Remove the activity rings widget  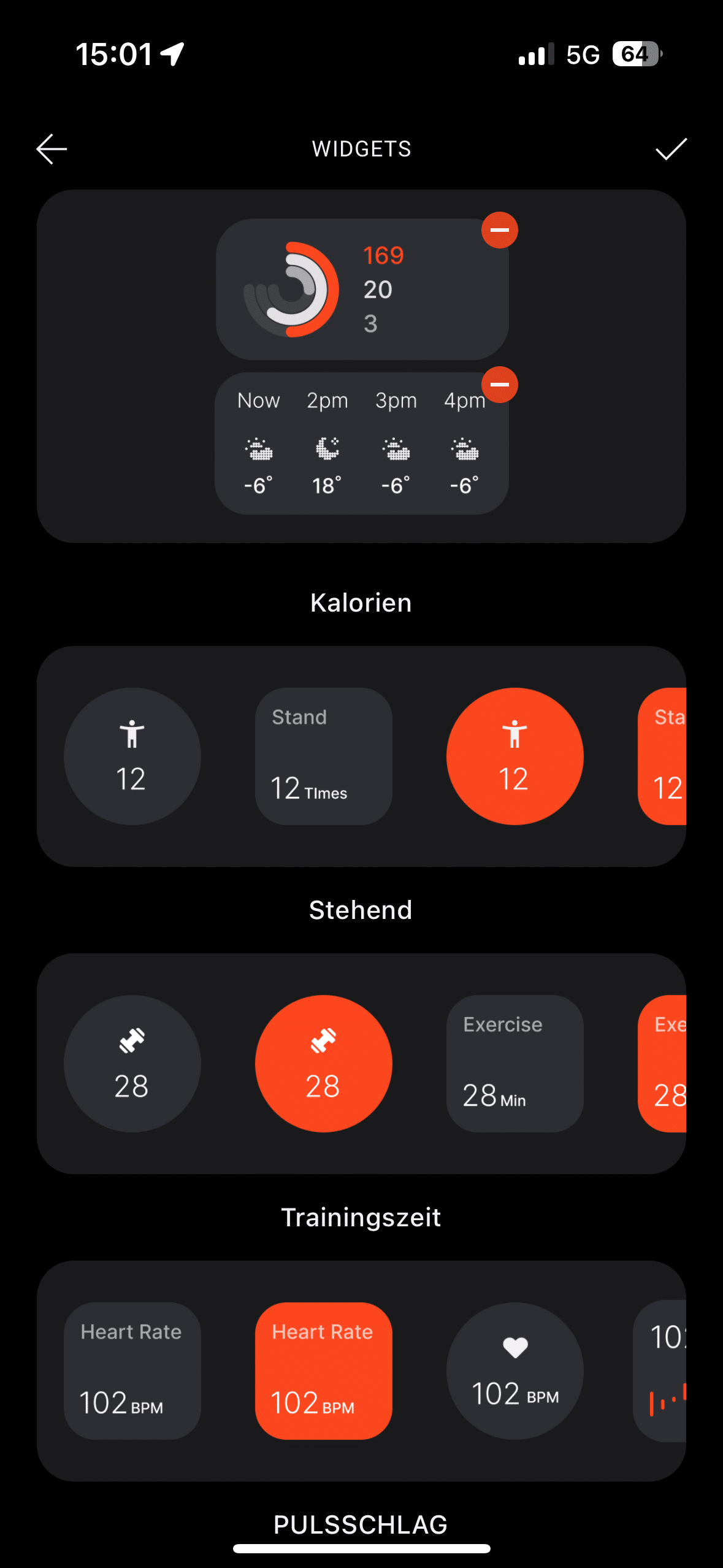[500, 230]
